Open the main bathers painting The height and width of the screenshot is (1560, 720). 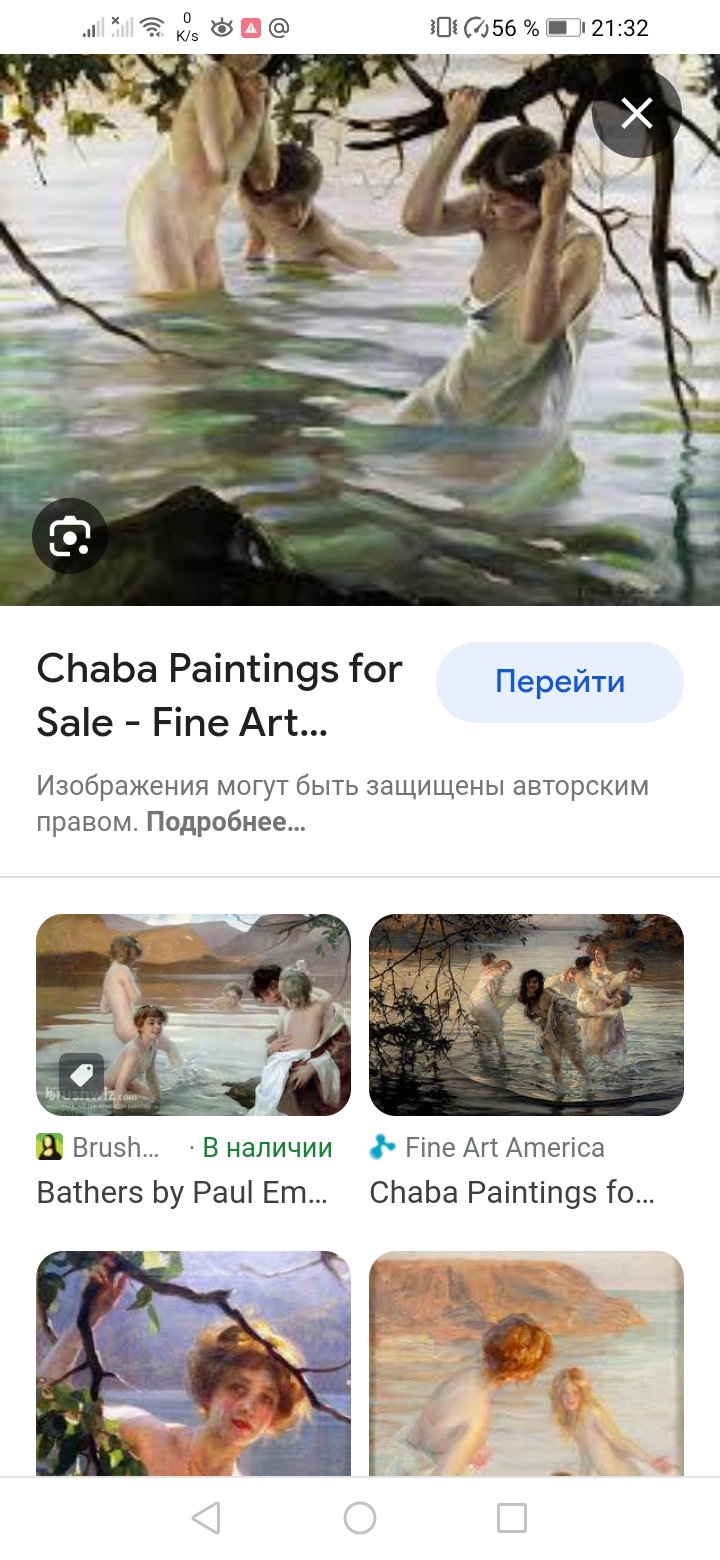coord(360,330)
